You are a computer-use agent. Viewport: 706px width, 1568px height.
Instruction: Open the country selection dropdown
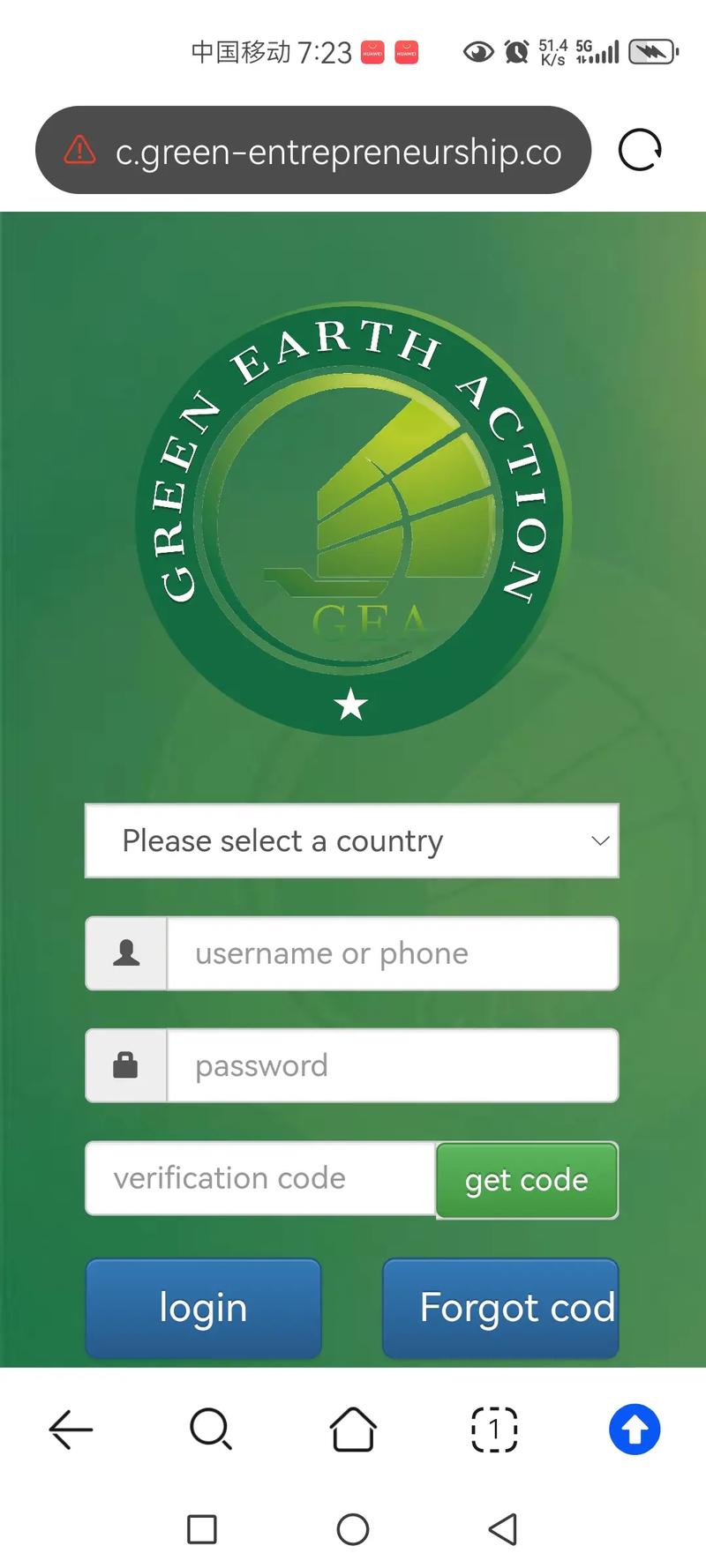352,841
